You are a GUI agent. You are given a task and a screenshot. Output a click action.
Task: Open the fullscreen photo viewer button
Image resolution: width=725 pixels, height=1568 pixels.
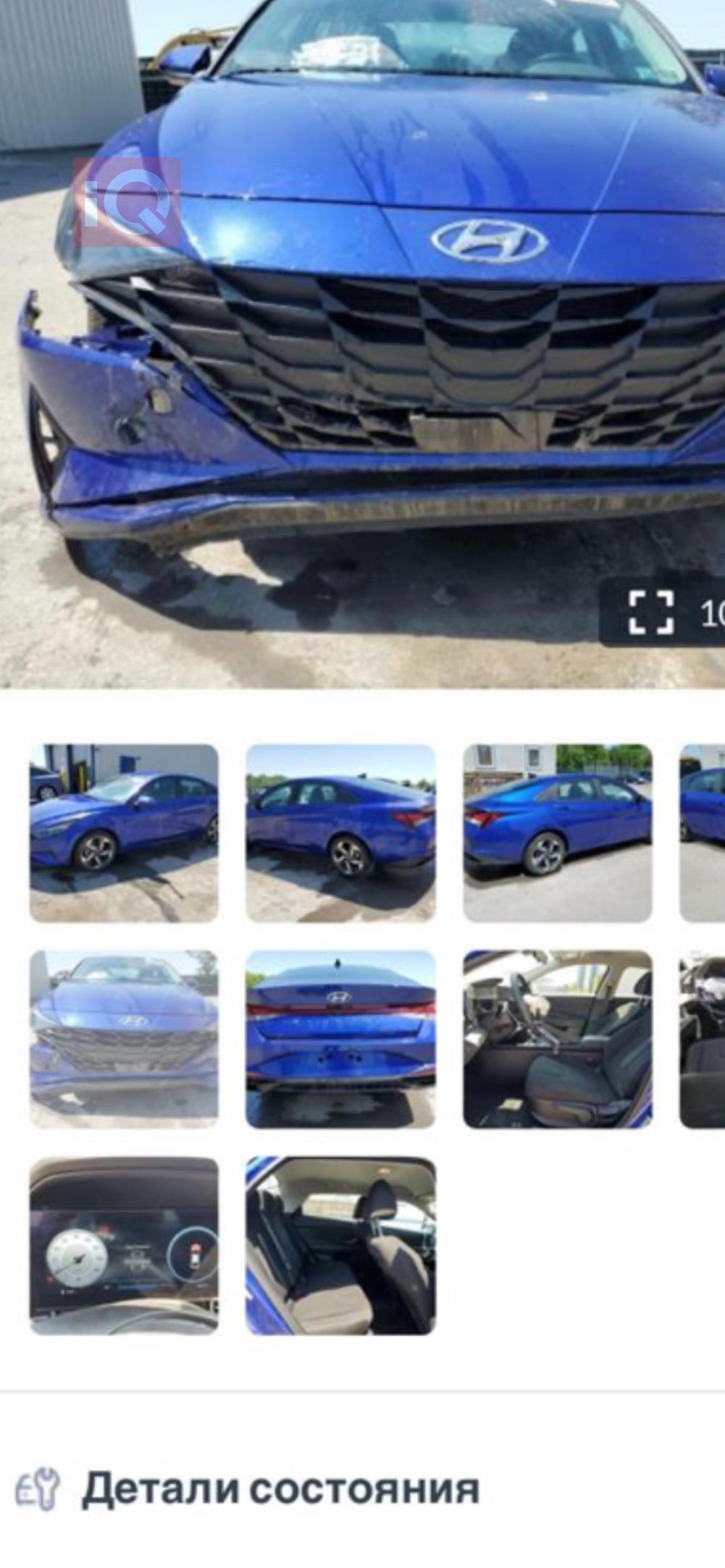tap(651, 612)
